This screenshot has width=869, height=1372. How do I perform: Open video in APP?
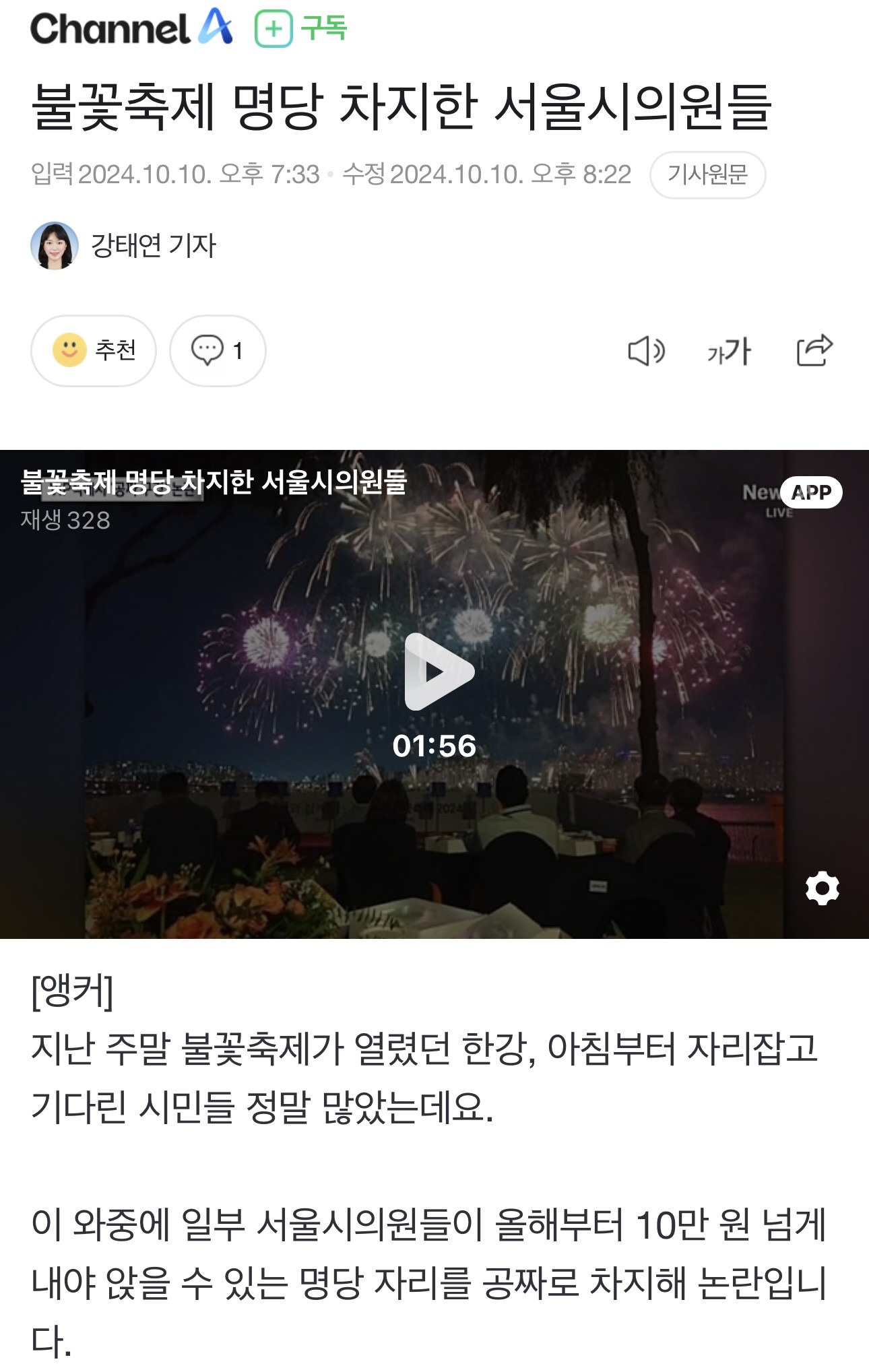click(811, 492)
